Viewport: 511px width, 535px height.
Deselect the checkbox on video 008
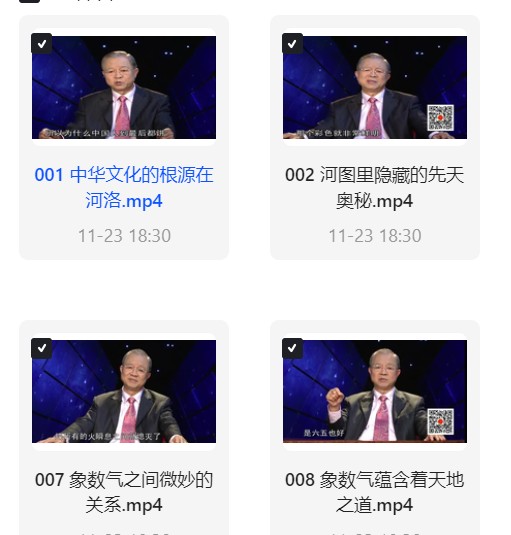click(292, 348)
